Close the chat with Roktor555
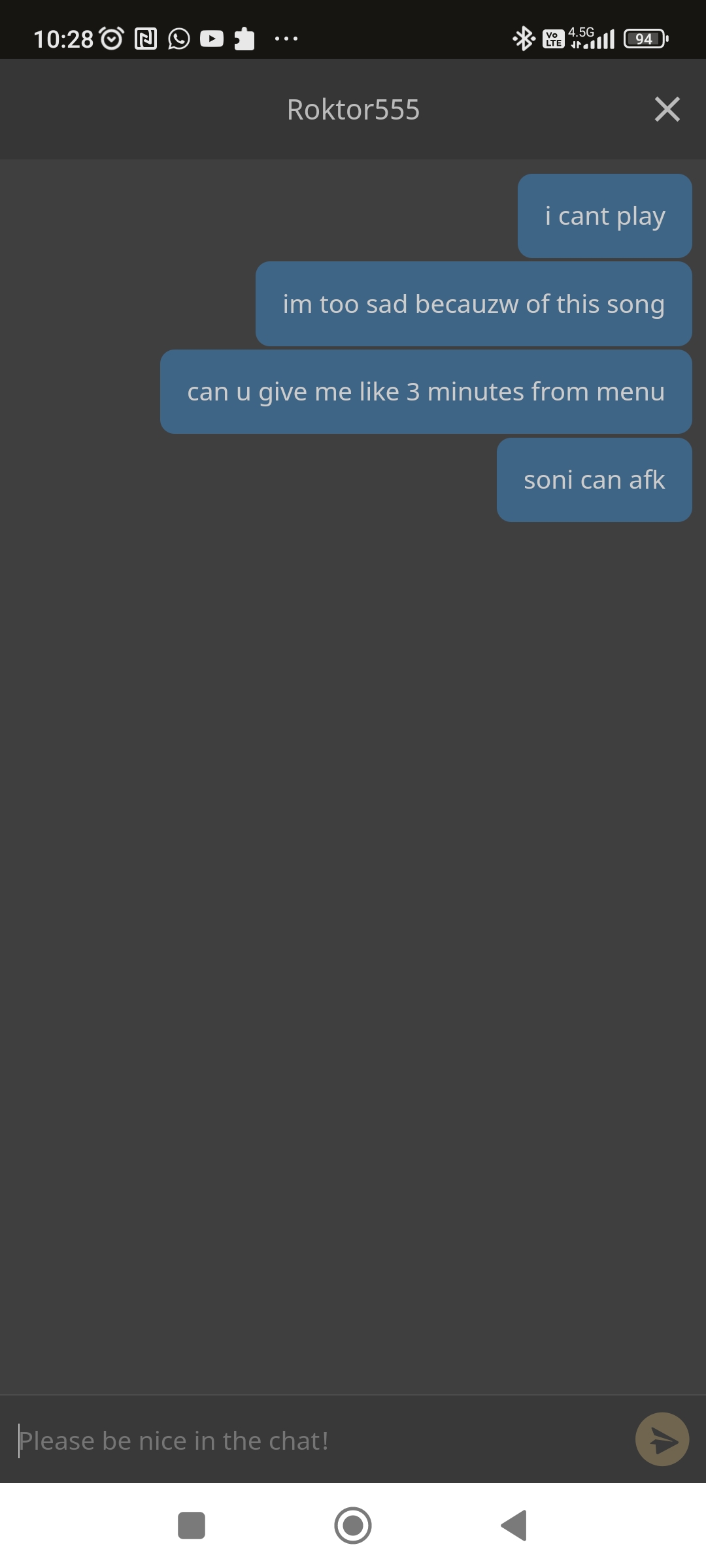706x1568 pixels. tap(667, 109)
